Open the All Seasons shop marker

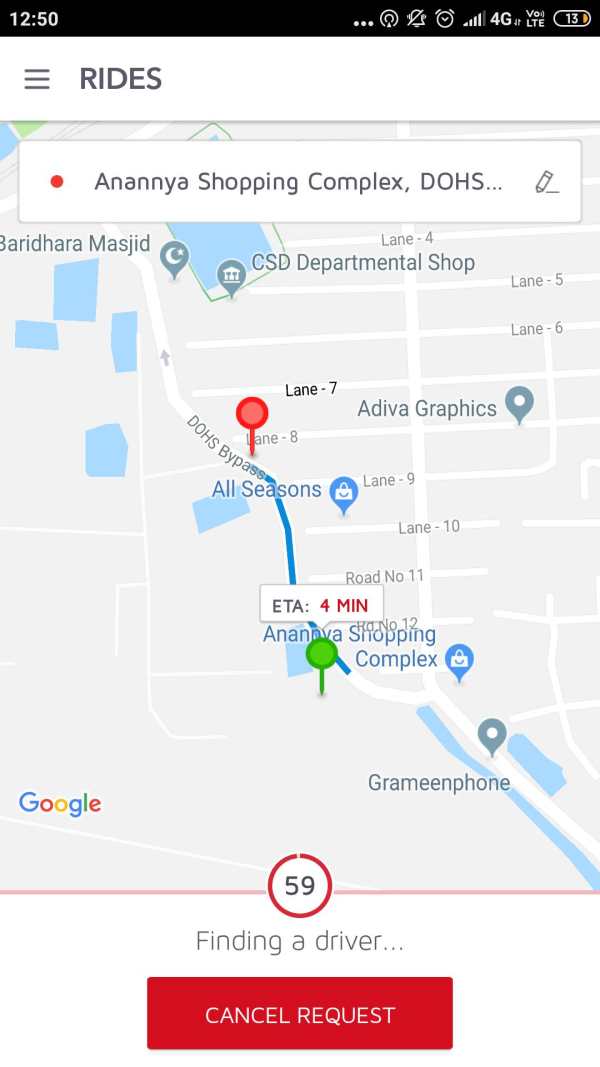point(344,494)
